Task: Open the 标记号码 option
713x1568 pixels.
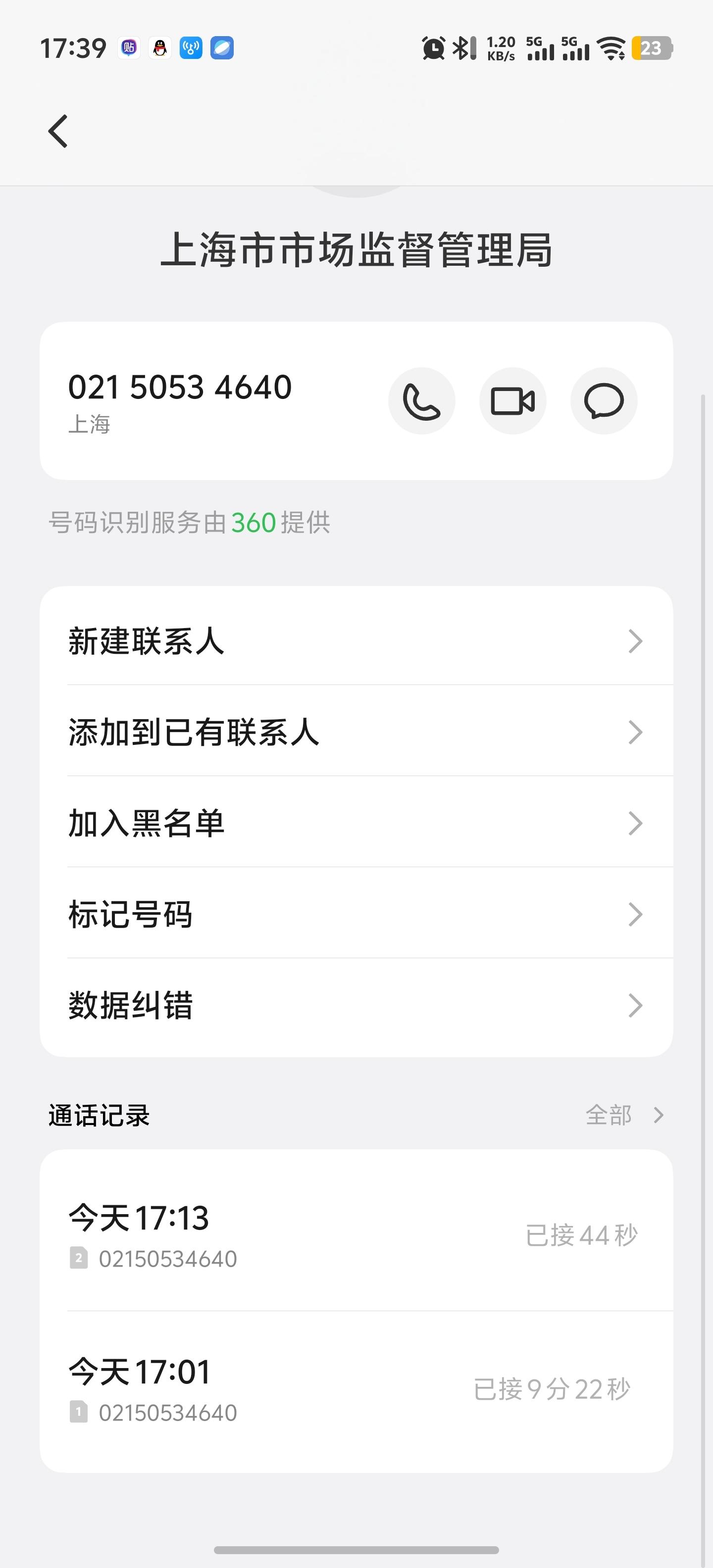Action: 356,914
